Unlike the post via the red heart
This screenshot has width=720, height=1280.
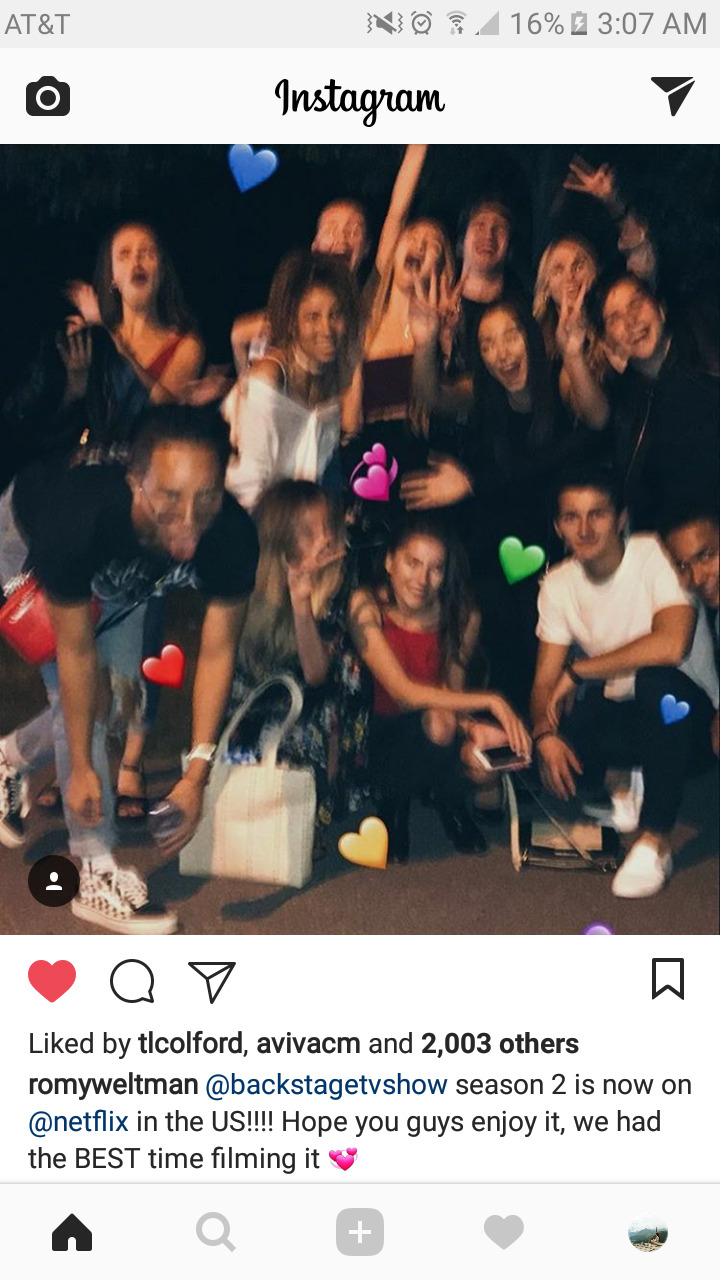point(52,981)
